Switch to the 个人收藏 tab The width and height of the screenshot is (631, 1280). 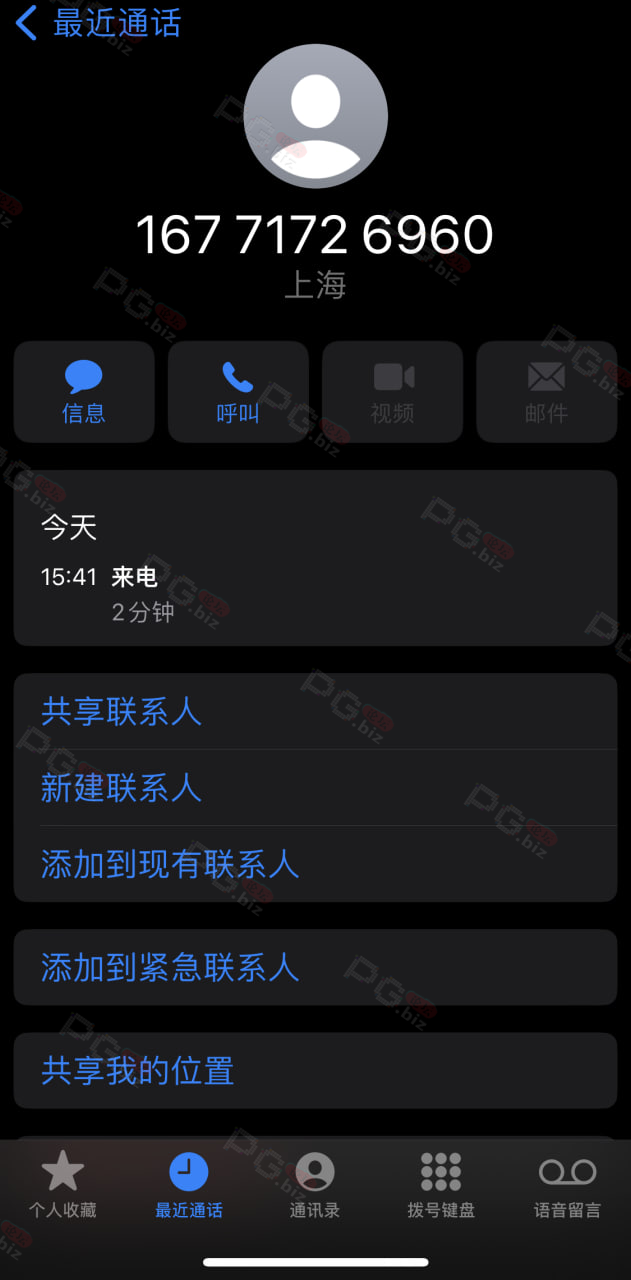(63, 1185)
